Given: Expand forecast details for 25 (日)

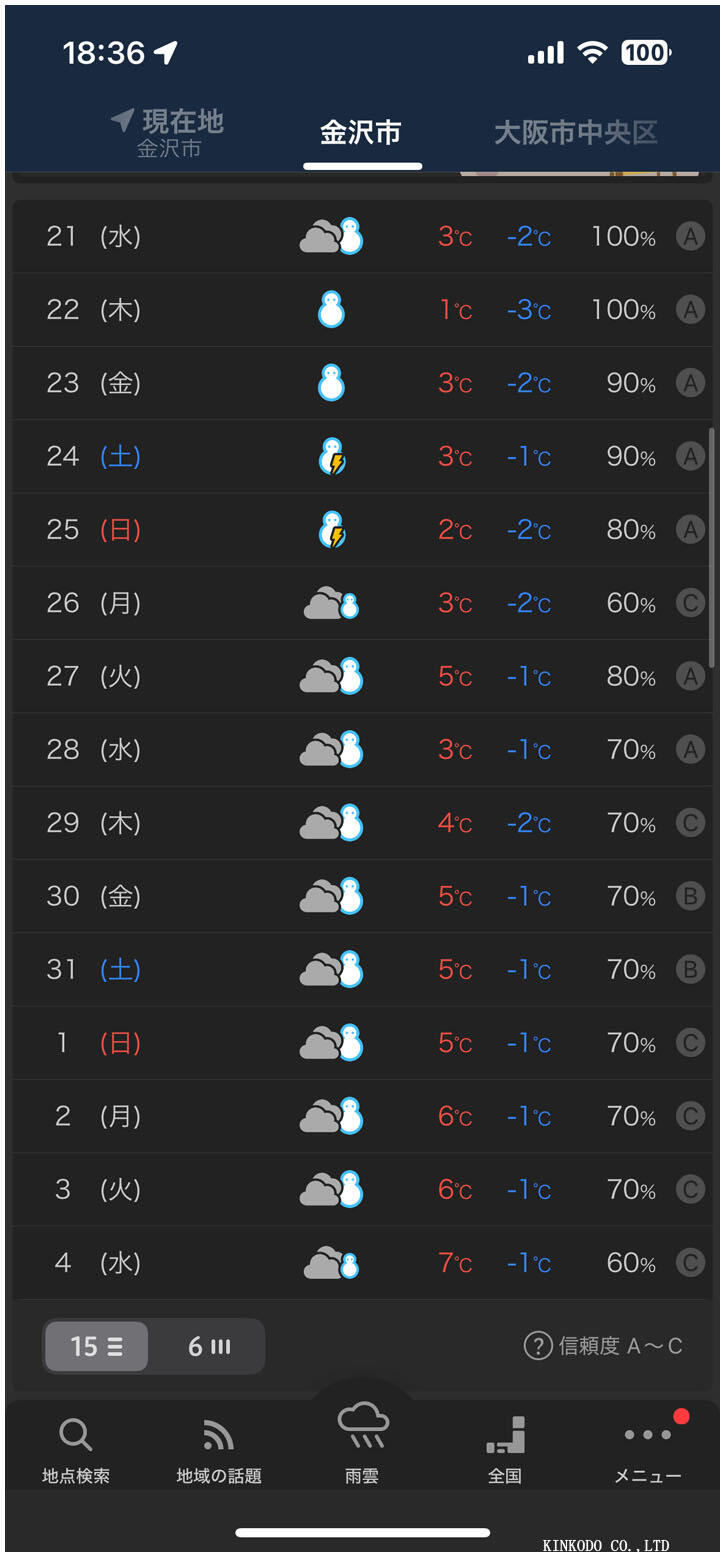Looking at the screenshot, I should pos(360,530).
